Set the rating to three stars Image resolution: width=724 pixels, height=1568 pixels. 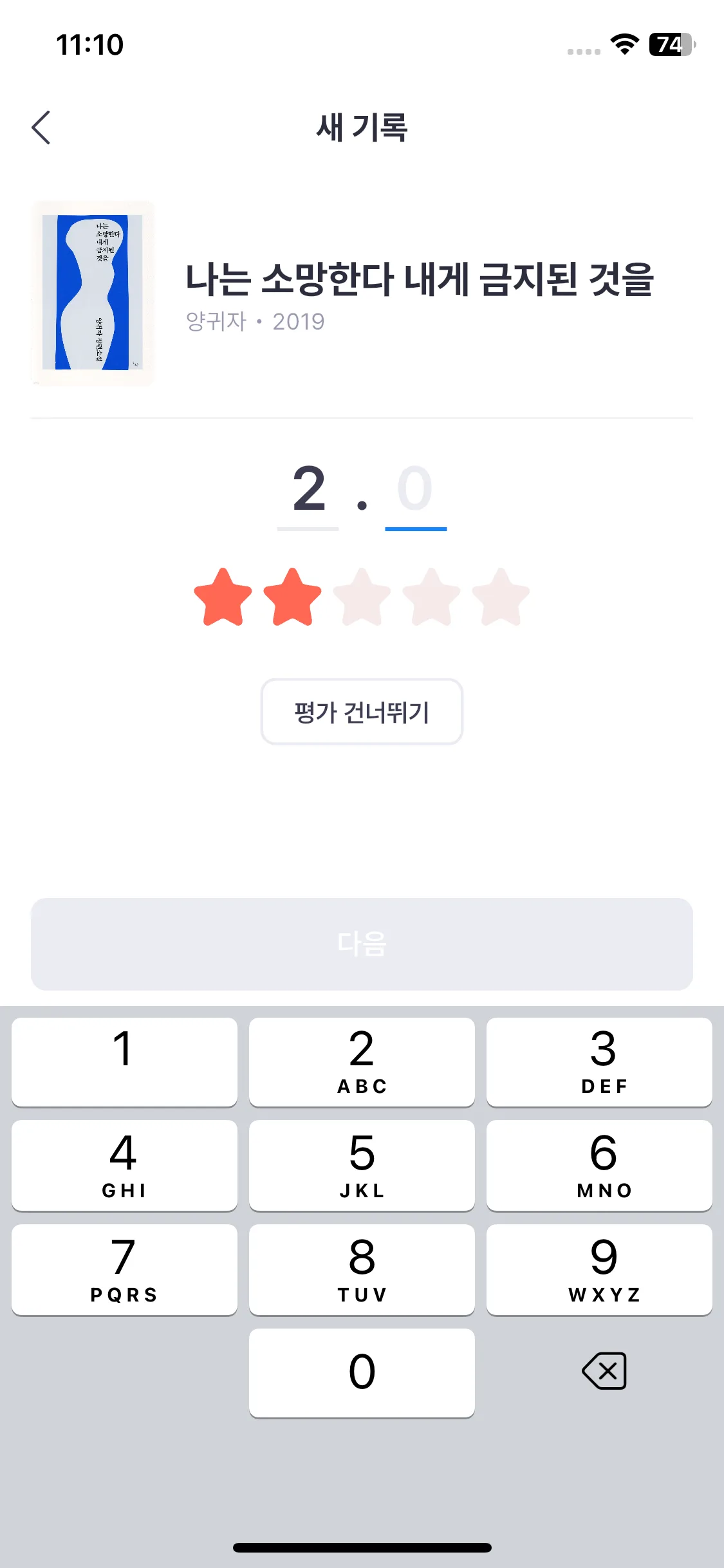(x=362, y=597)
